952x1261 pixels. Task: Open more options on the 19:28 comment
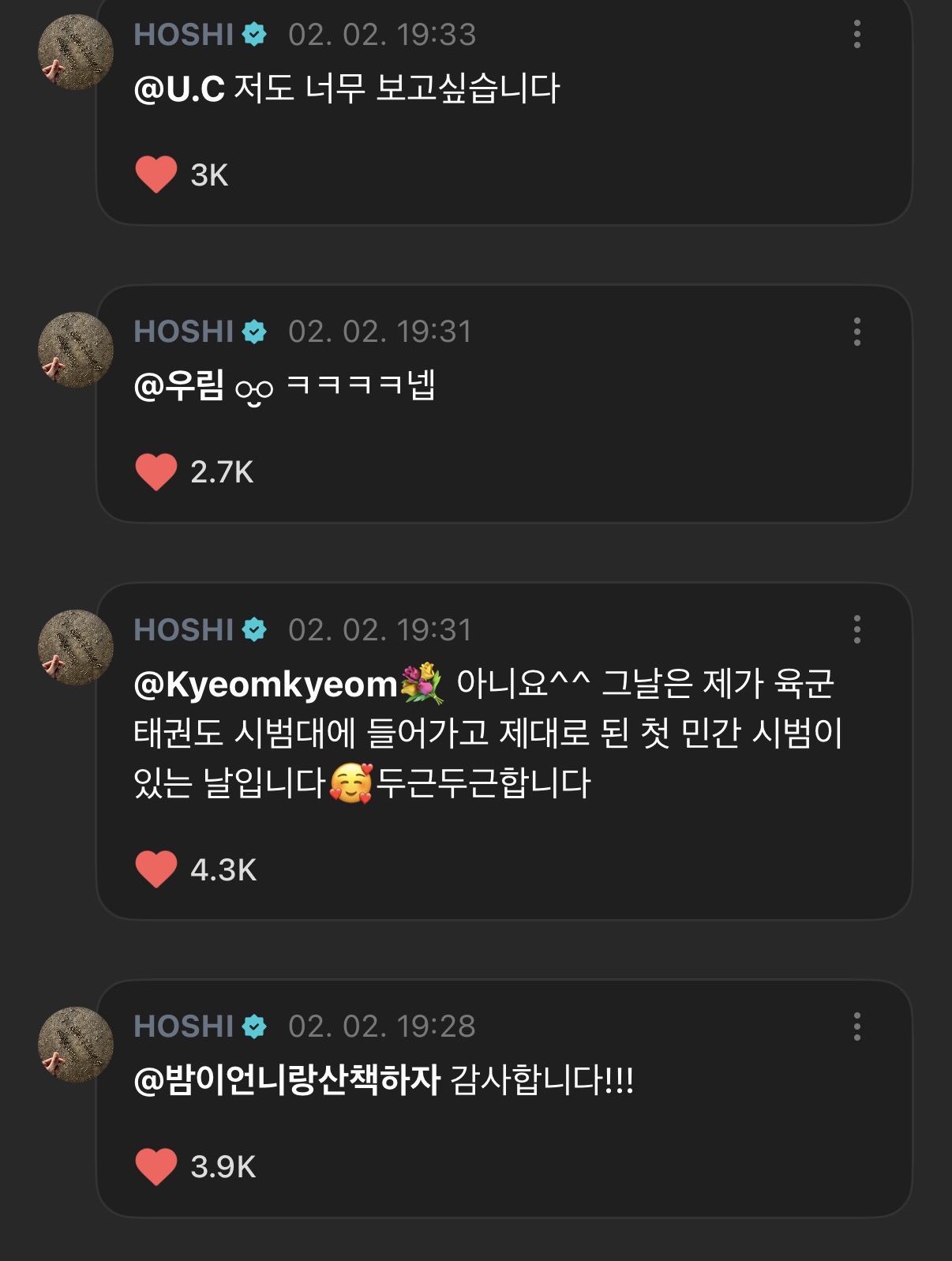point(856,1026)
